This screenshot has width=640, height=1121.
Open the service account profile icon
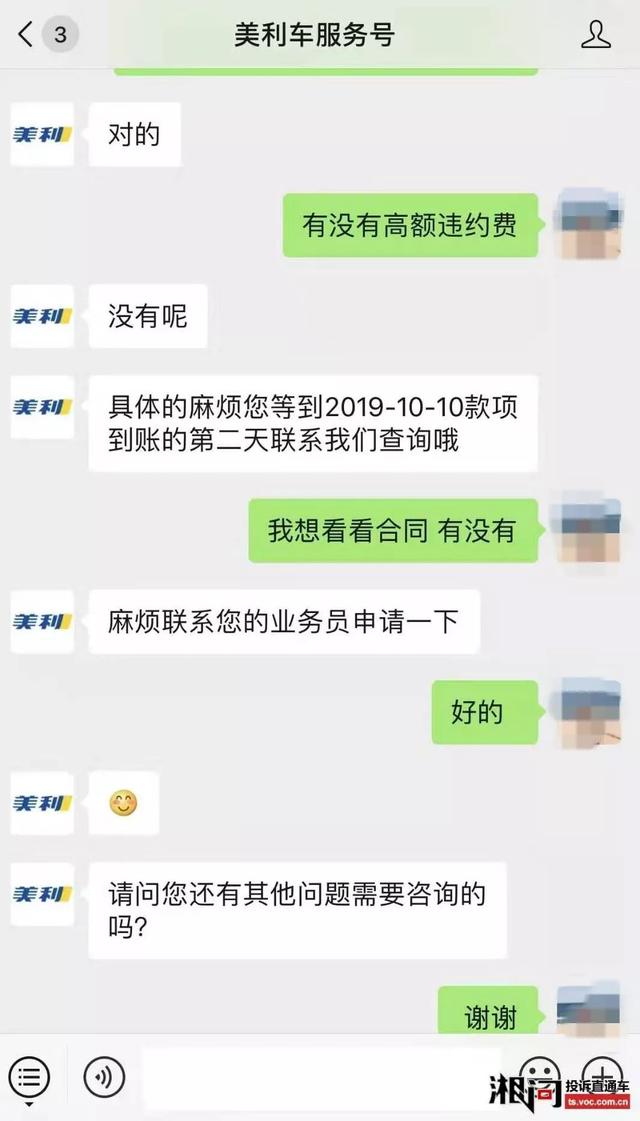(595, 35)
